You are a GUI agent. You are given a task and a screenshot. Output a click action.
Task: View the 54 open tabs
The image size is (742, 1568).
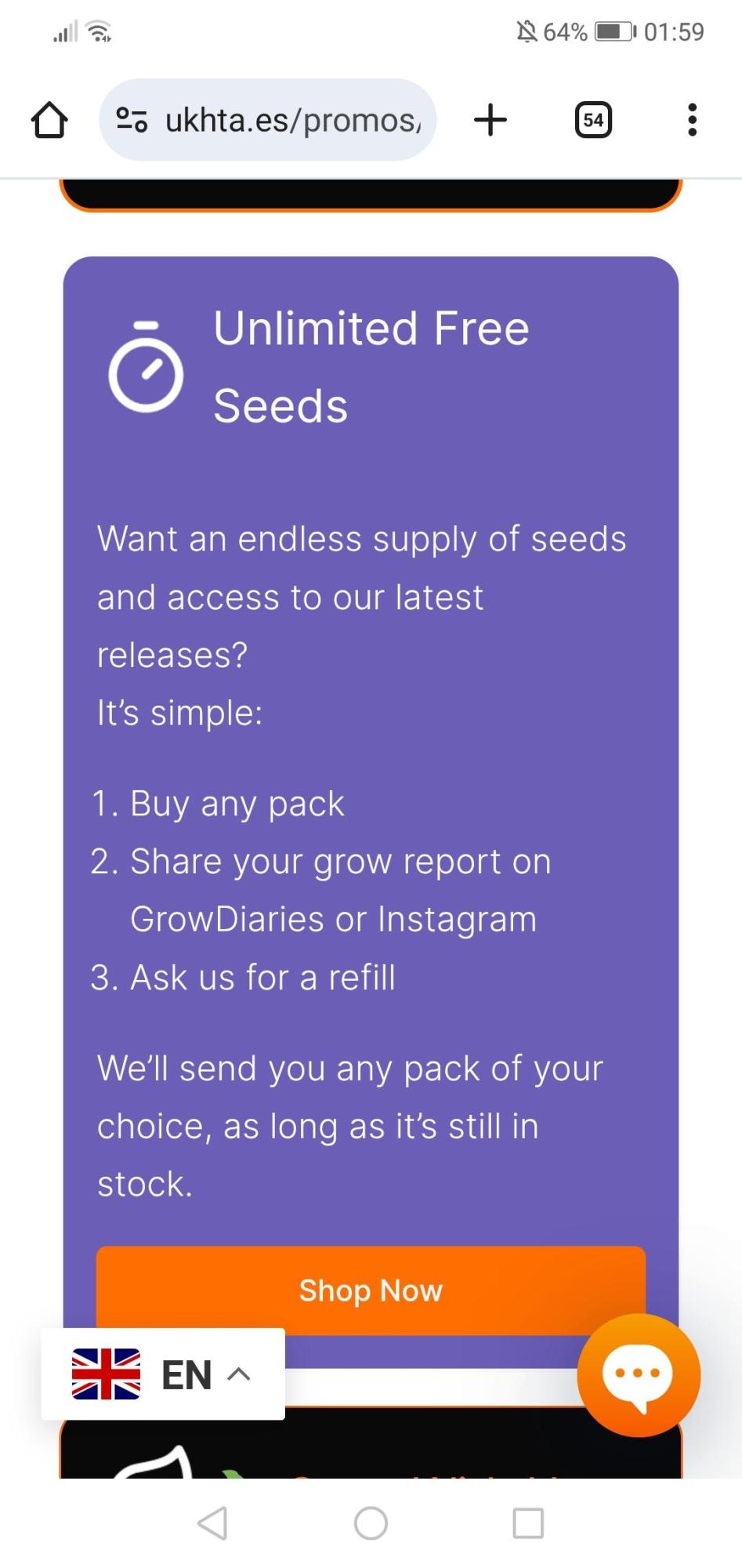[x=593, y=120]
